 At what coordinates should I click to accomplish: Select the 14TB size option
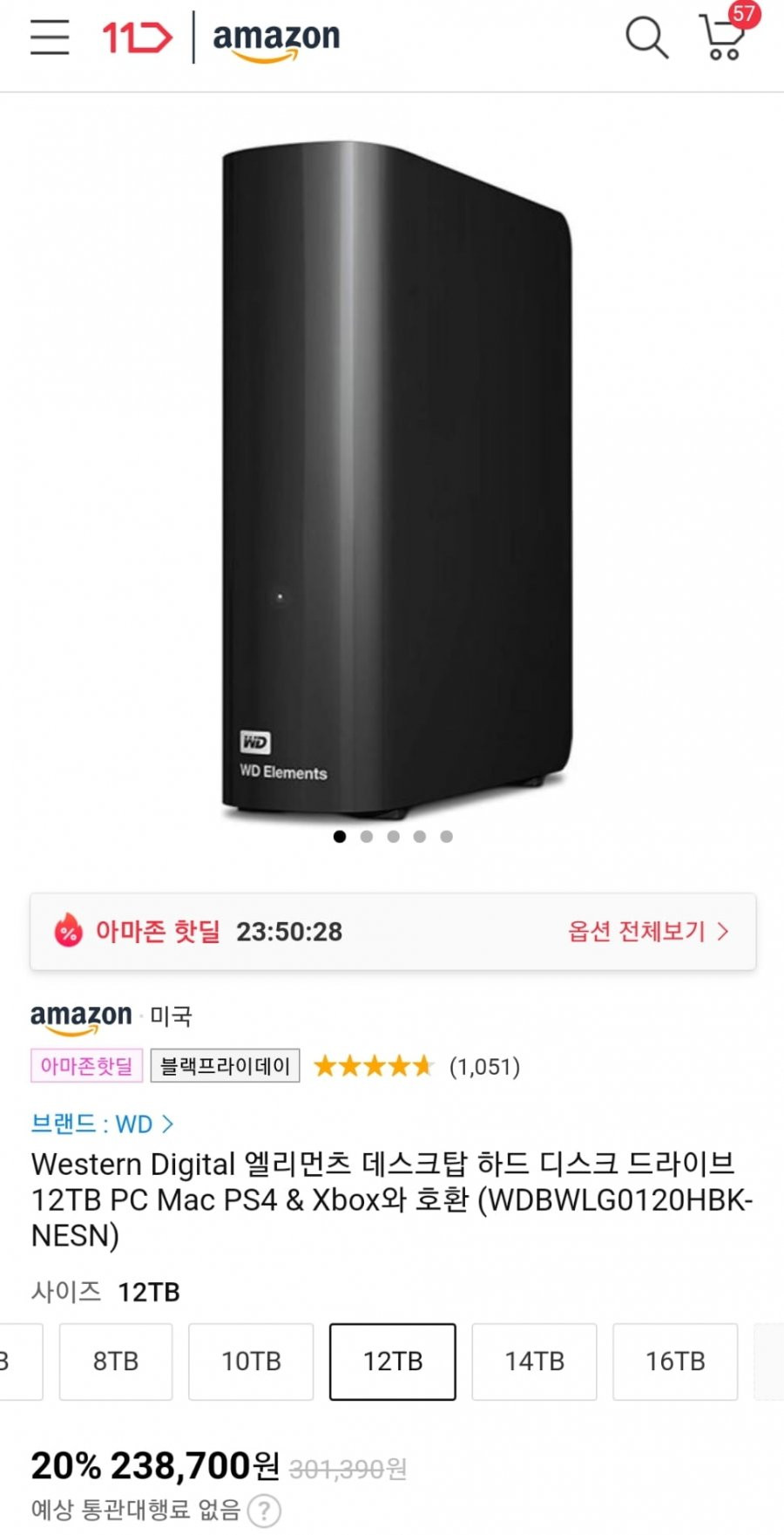[x=534, y=1361]
